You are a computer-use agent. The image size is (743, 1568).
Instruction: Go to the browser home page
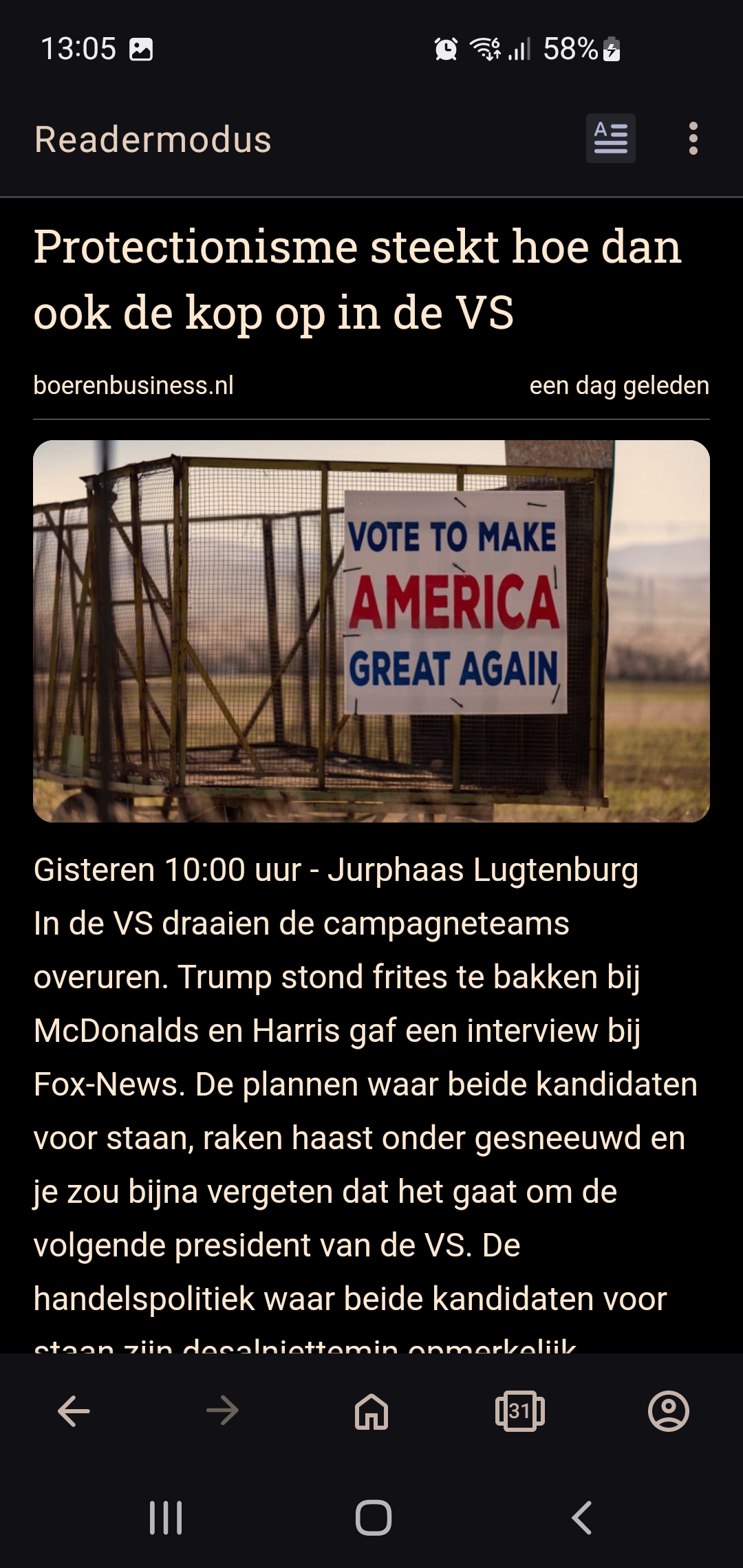(x=371, y=1412)
